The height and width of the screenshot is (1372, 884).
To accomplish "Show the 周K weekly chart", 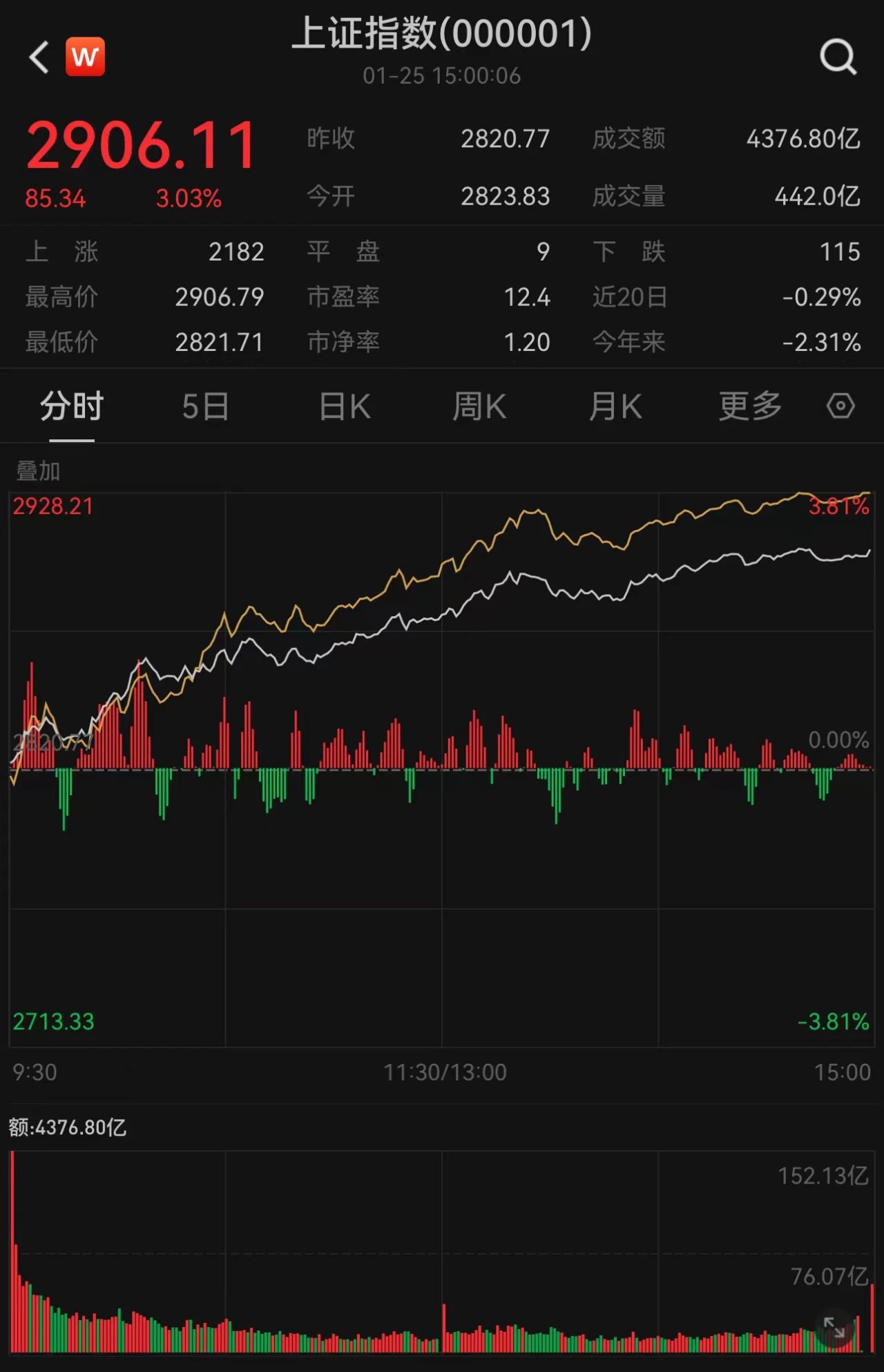I will coord(479,406).
